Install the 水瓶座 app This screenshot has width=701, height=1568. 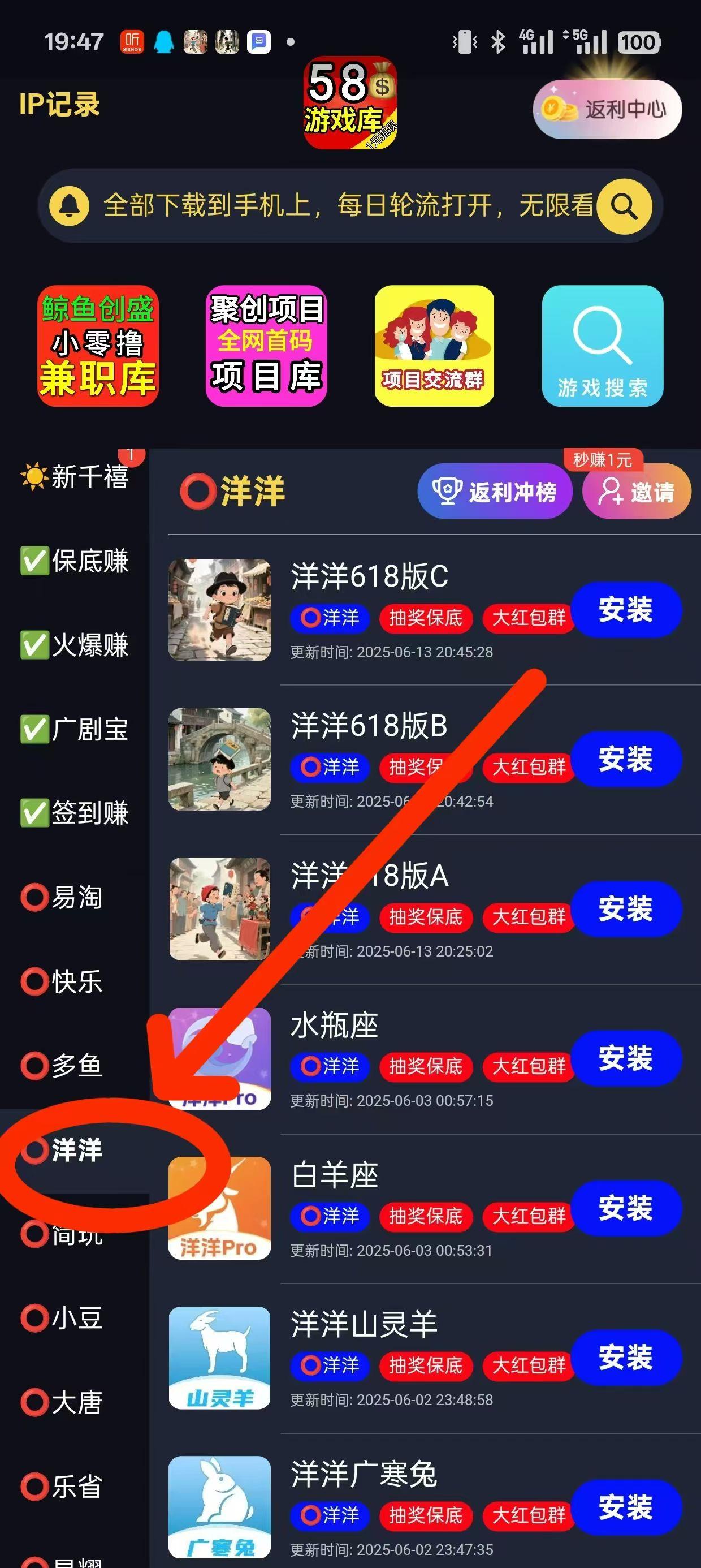626,1058
